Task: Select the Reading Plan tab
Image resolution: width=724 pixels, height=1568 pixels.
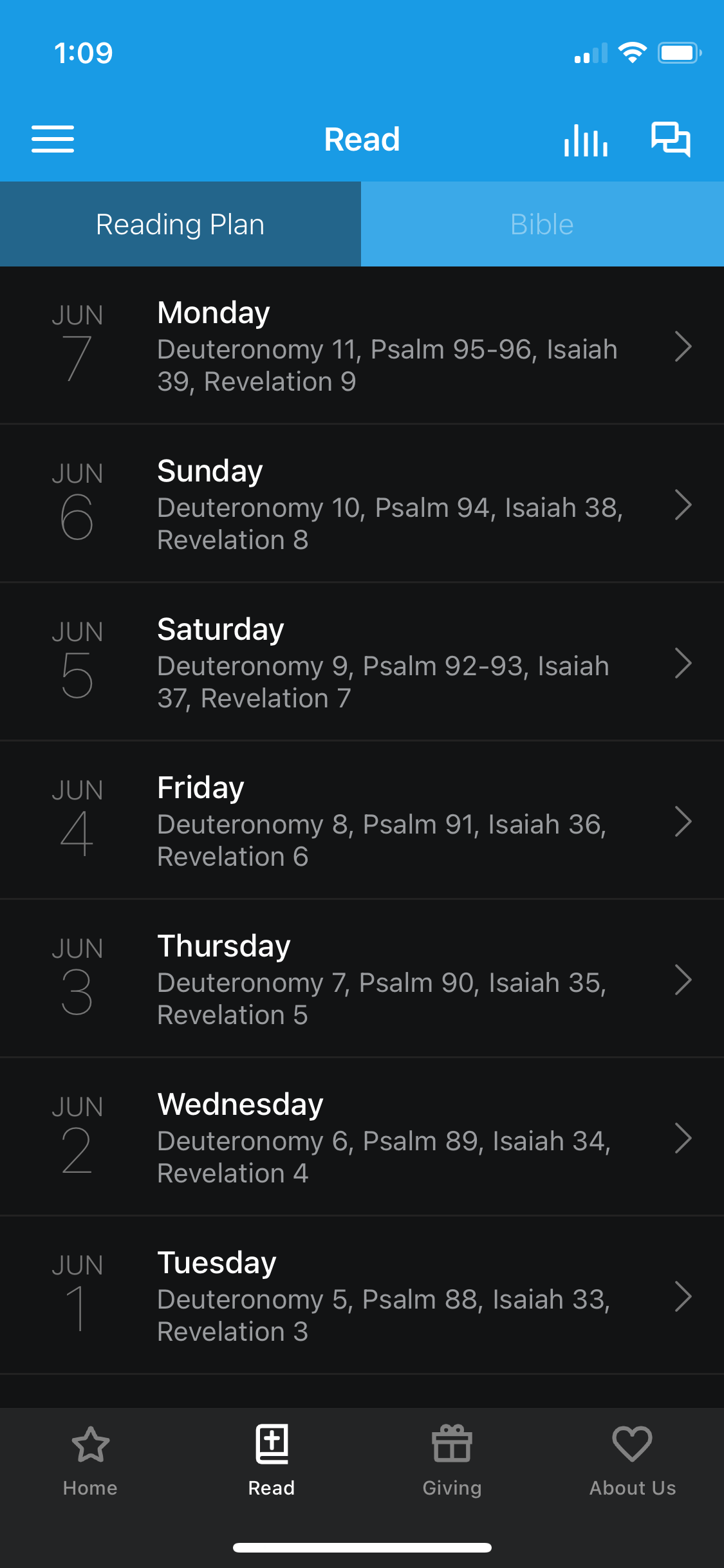Action: click(x=180, y=225)
